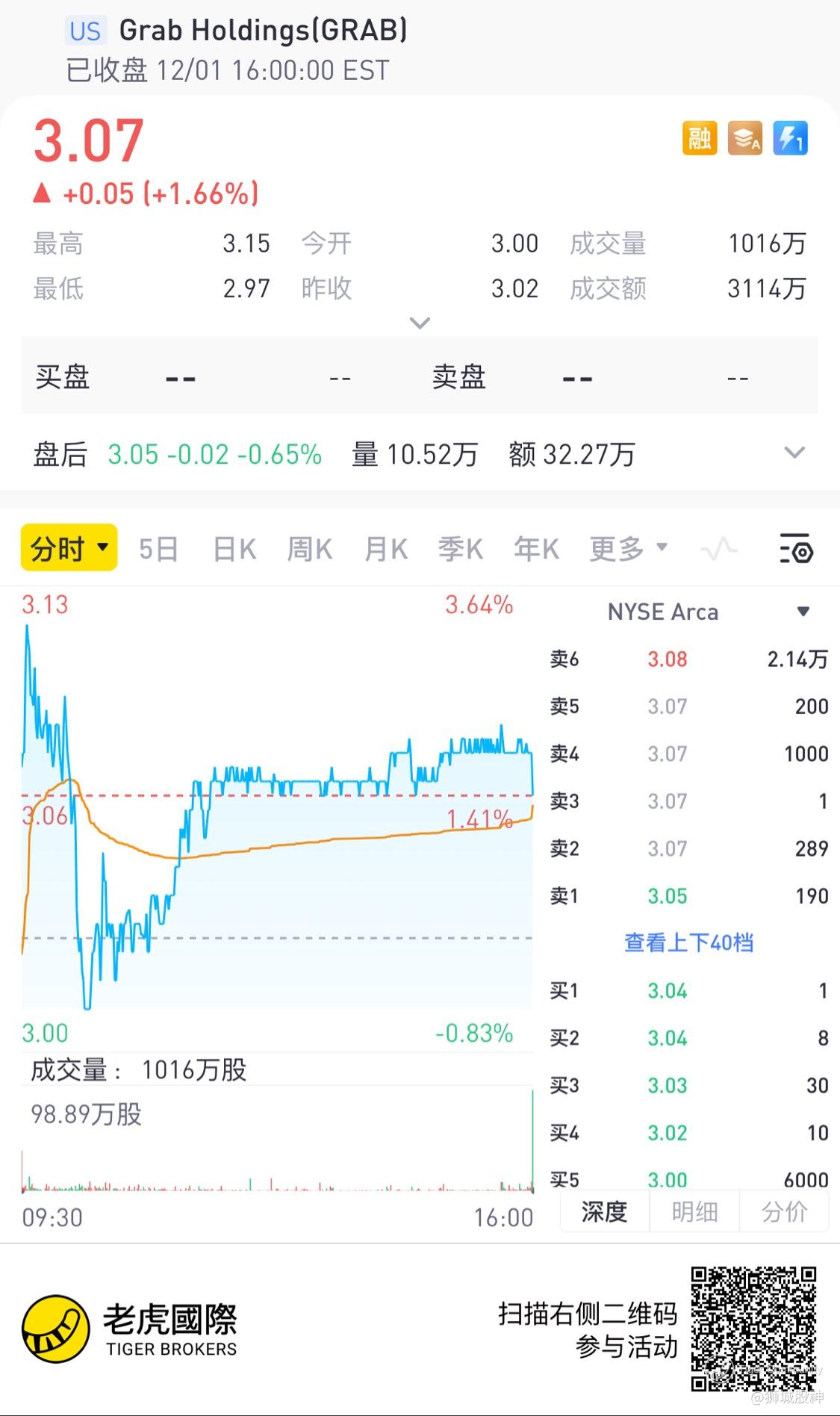Viewport: 840px width, 1416px height.
Task: Open the 月K chart tab
Action: [x=385, y=549]
